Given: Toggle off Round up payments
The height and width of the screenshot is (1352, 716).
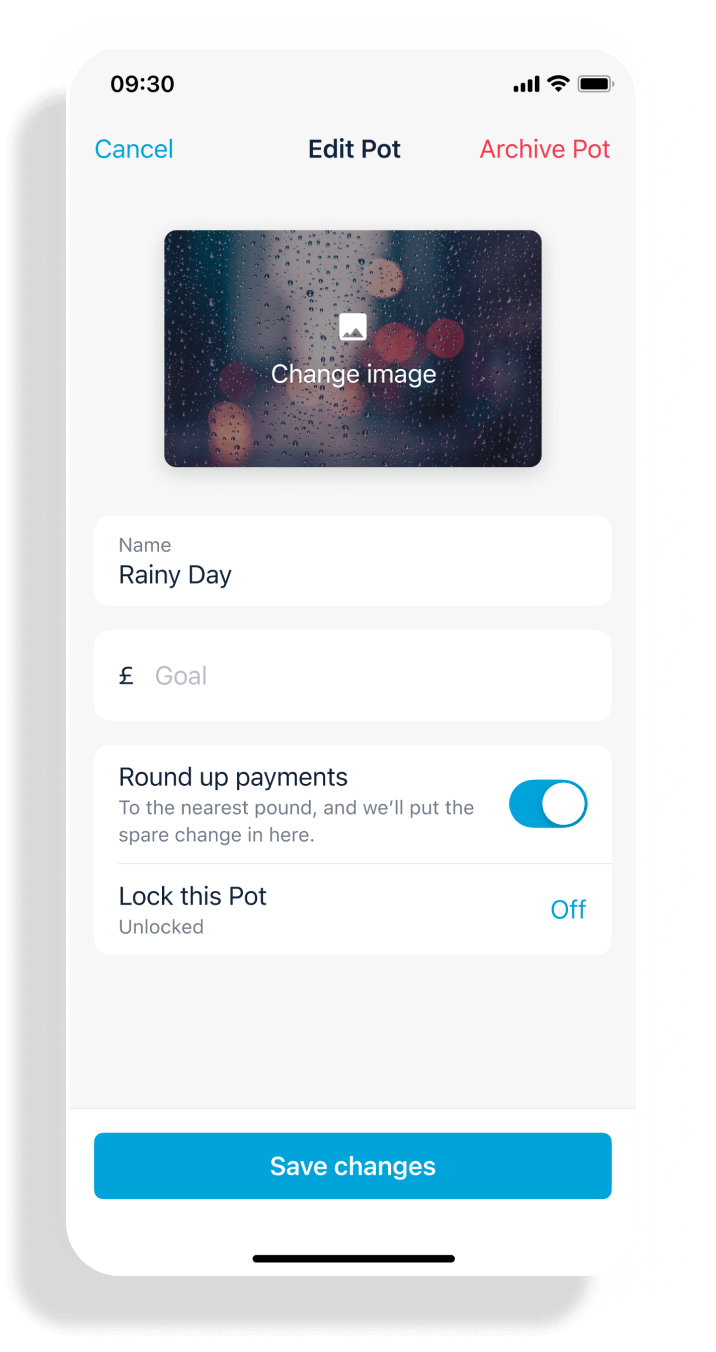Looking at the screenshot, I should 547,804.
